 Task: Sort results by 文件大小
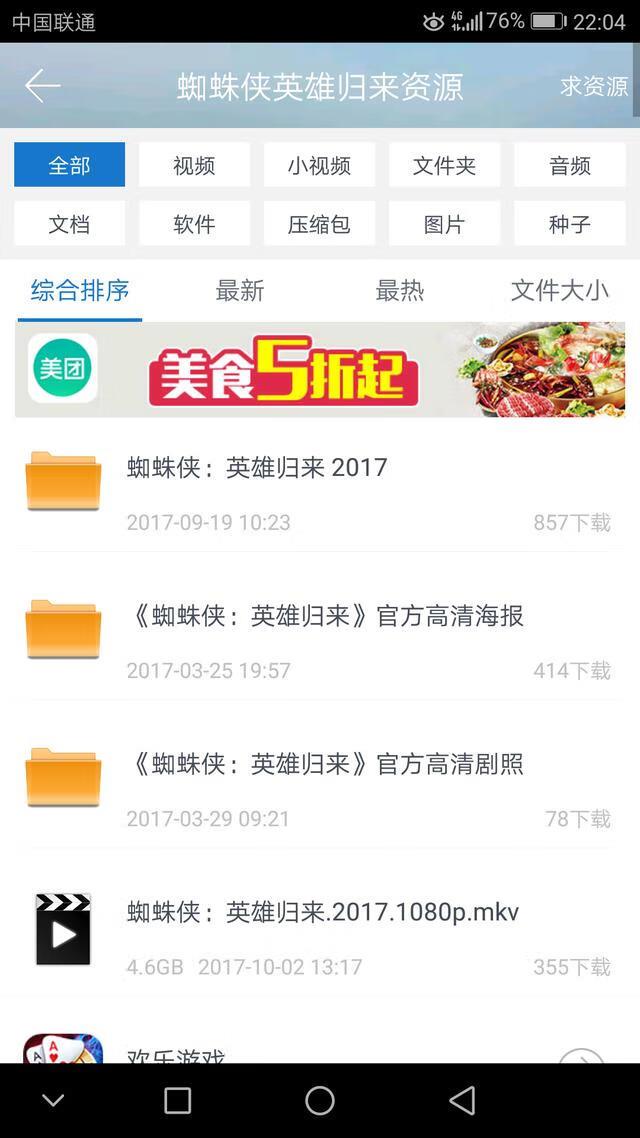pyautogui.click(x=559, y=291)
